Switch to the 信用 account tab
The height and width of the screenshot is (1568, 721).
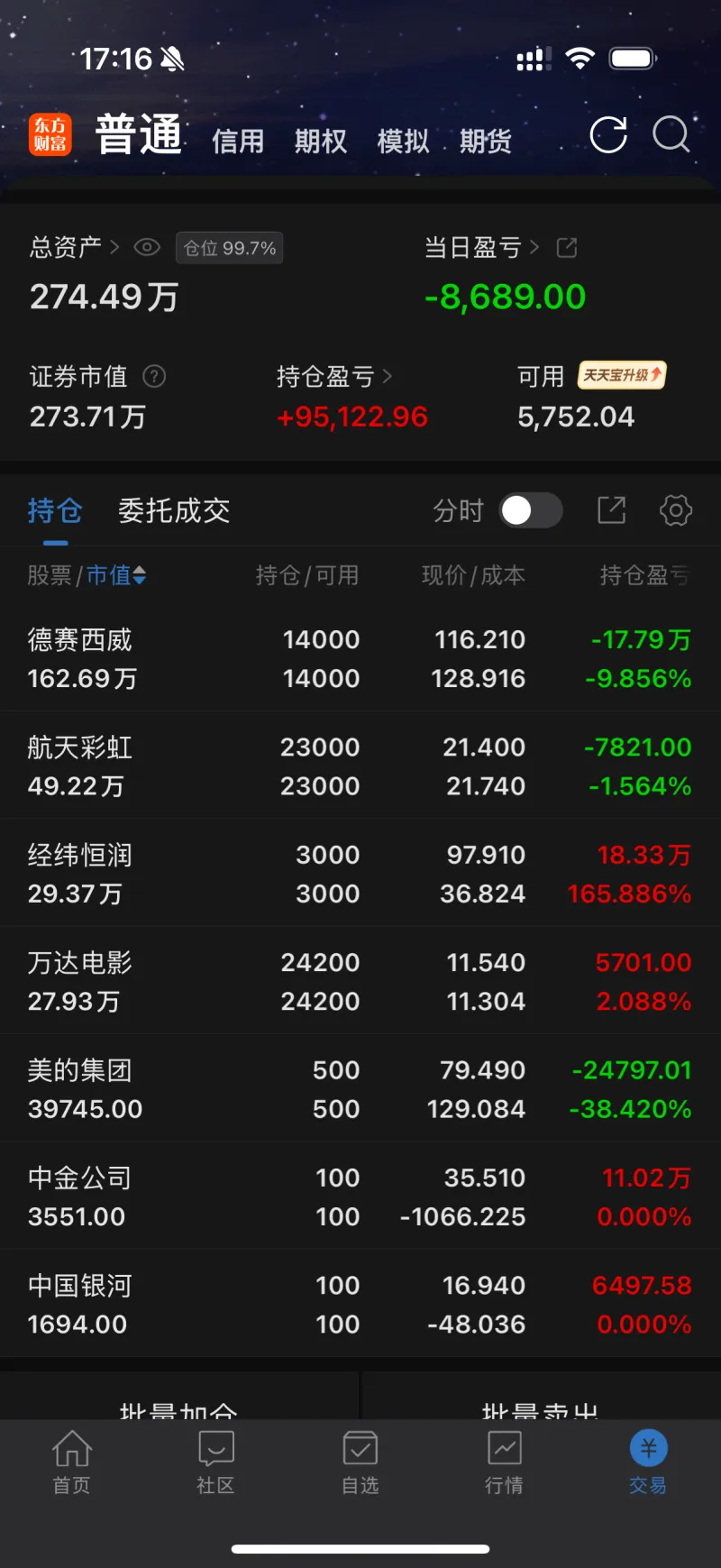pyautogui.click(x=238, y=142)
